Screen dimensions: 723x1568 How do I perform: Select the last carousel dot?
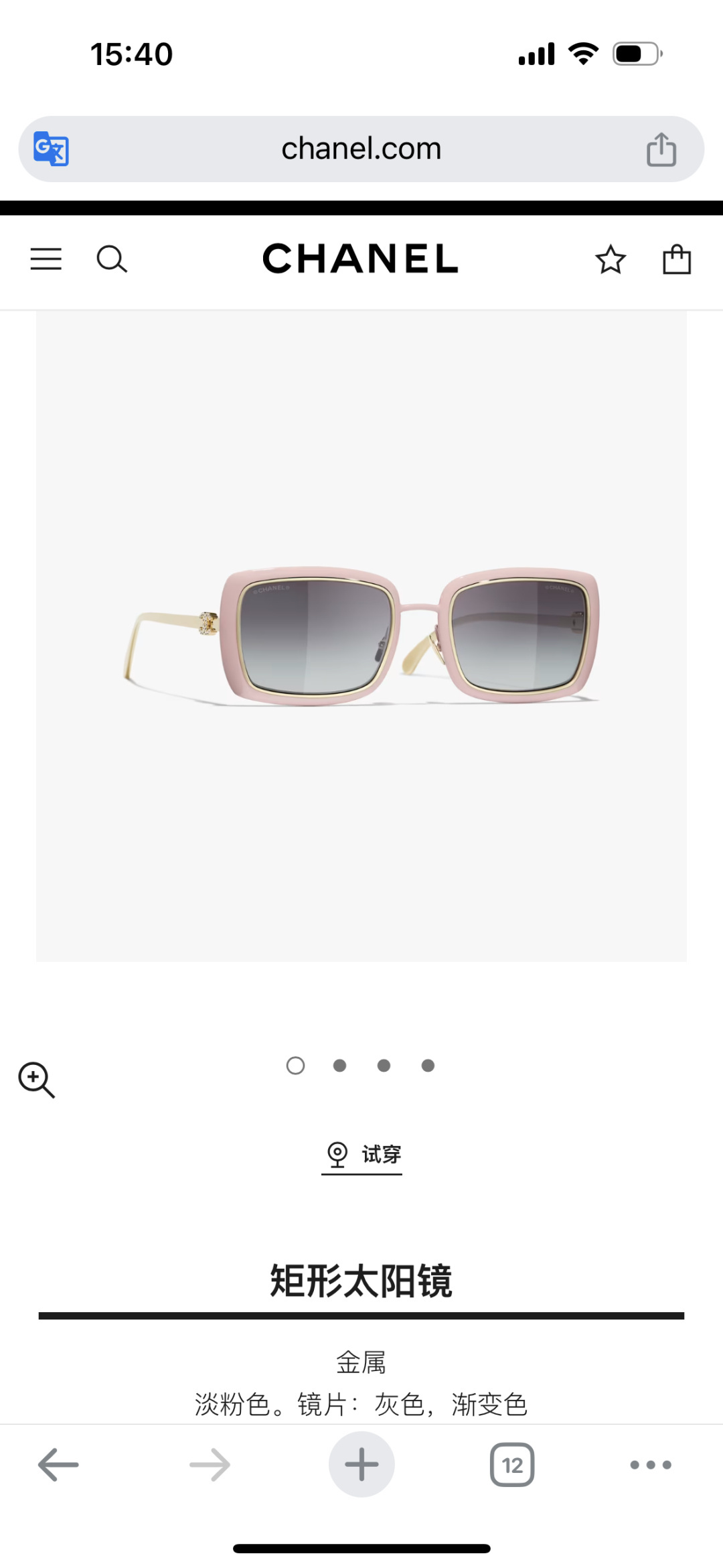point(428,1065)
